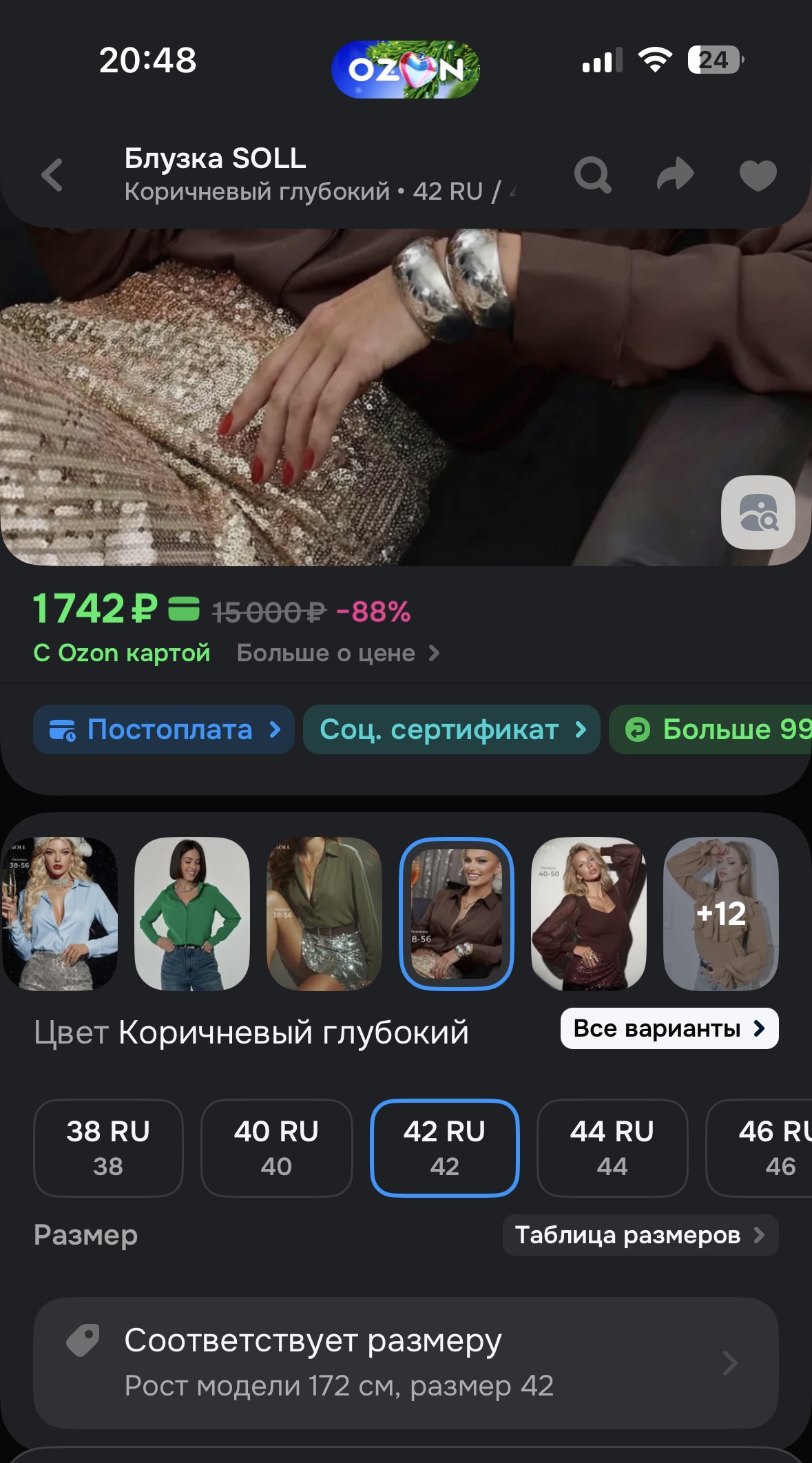Go back from the Блузка SOLL page

click(52, 174)
